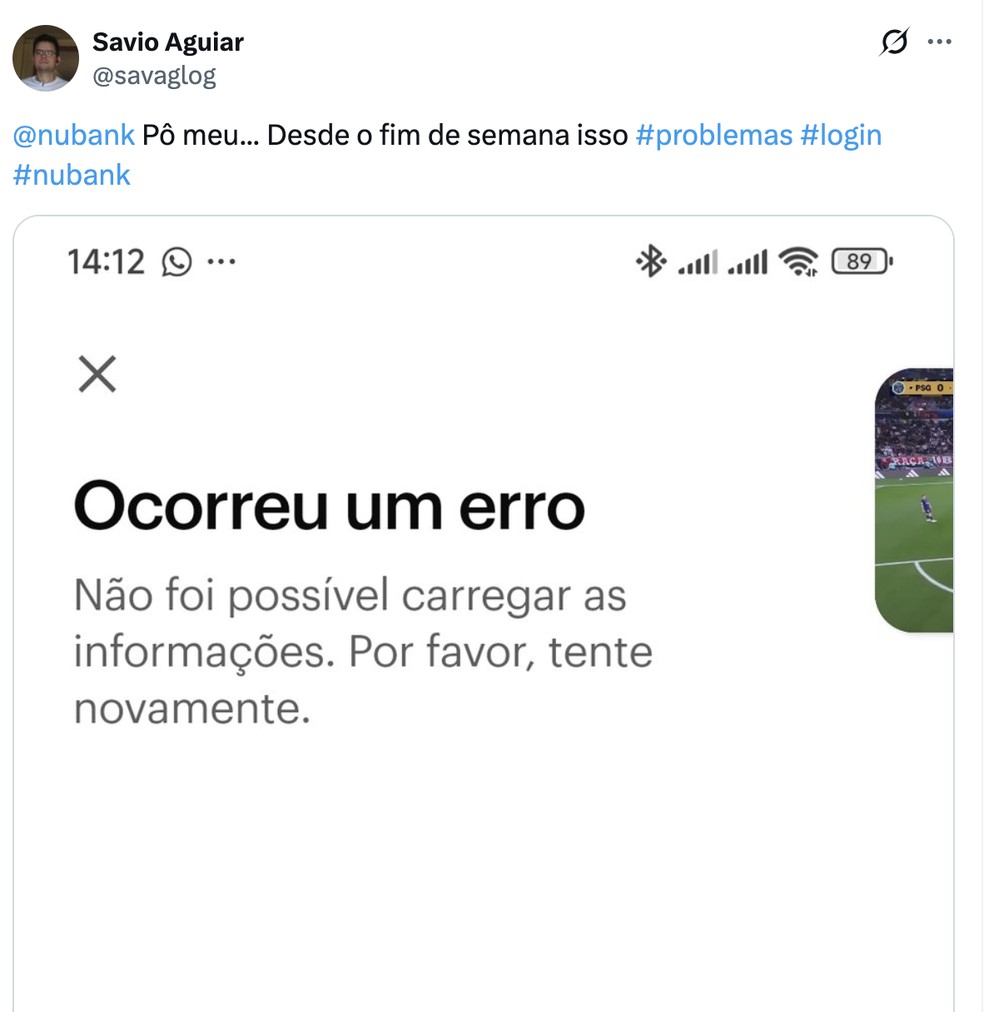Select the Bluetooth icon in the status bar
The image size is (984, 1012).
click(x=650, y=261)
